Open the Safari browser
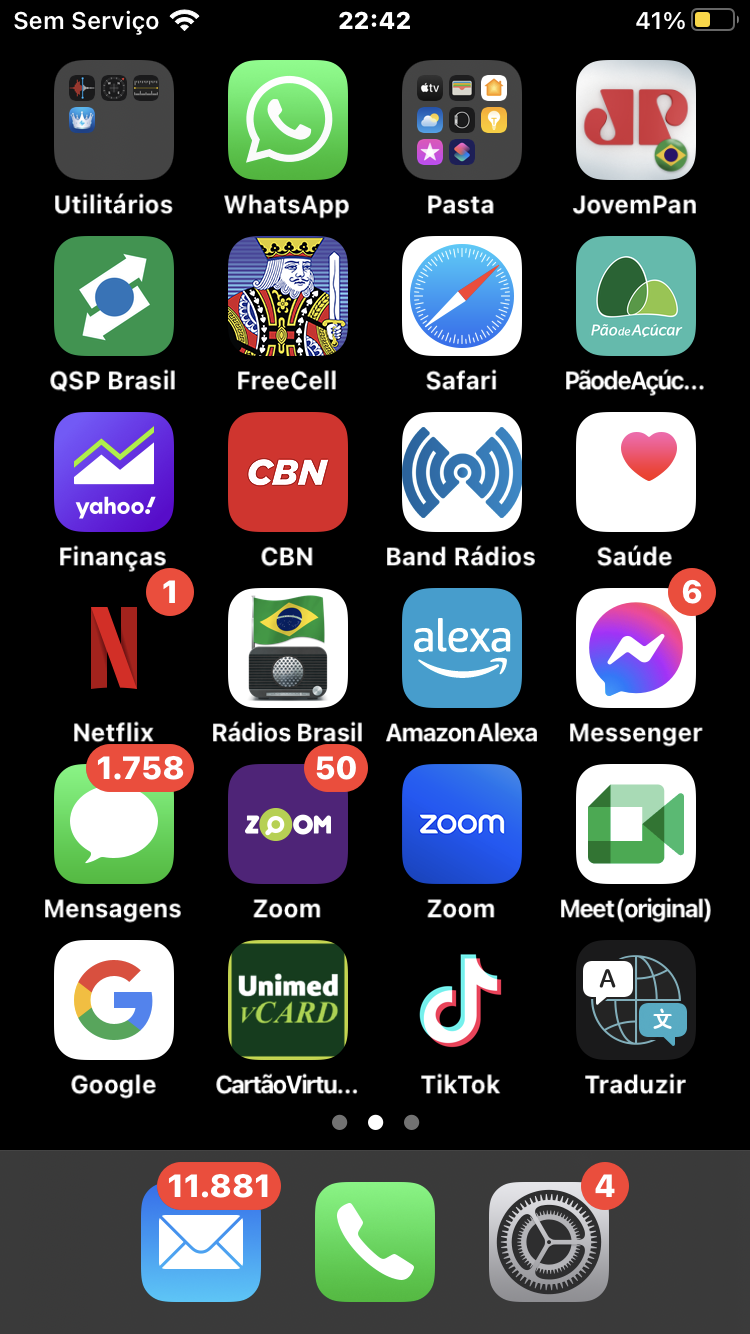This screenshot has height=1334, width=750. tap(461, 296)
